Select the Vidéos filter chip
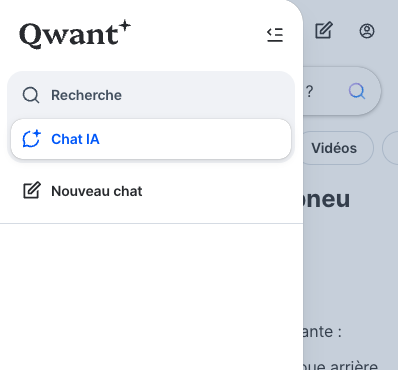Viewport: 398px width, 370px height. (334, 148)
